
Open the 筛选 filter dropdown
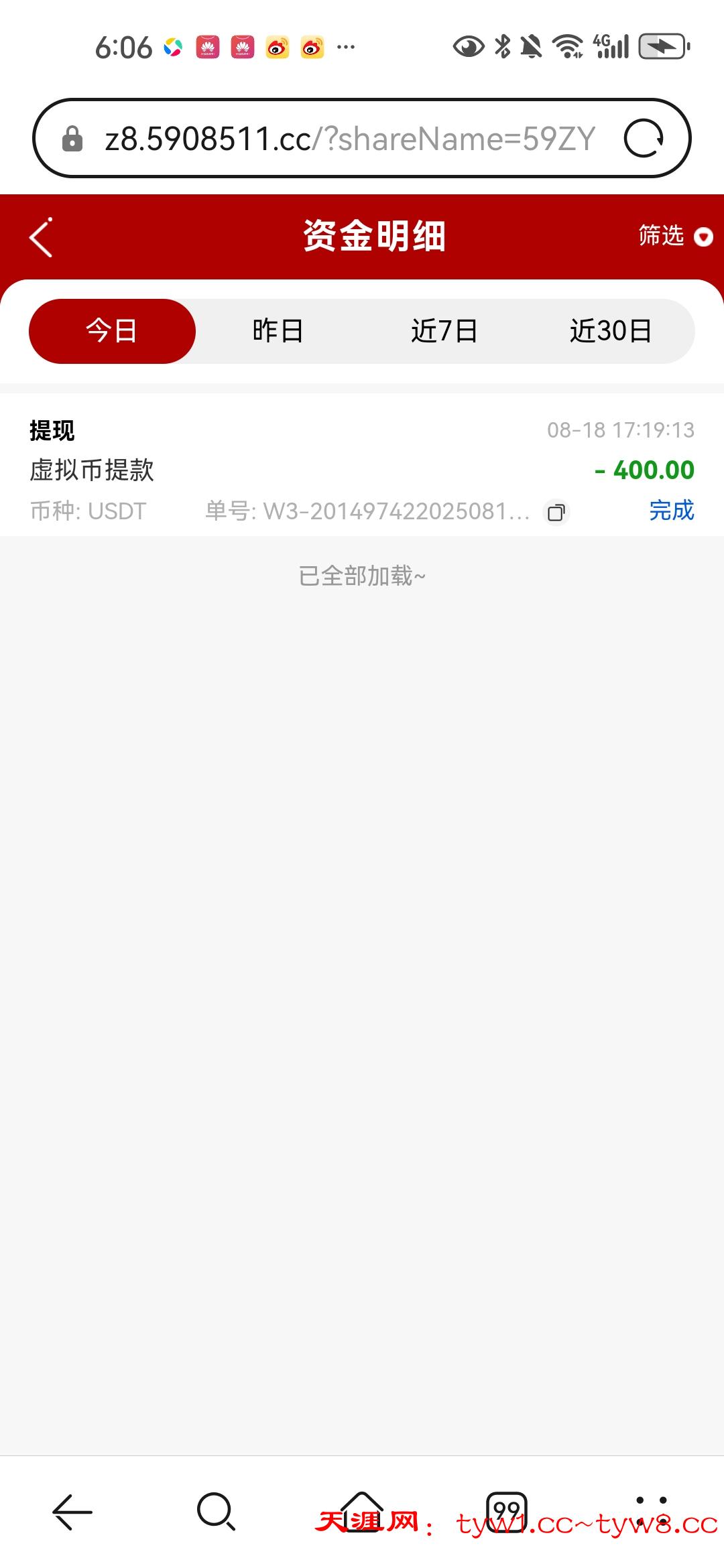coord(660,236)
